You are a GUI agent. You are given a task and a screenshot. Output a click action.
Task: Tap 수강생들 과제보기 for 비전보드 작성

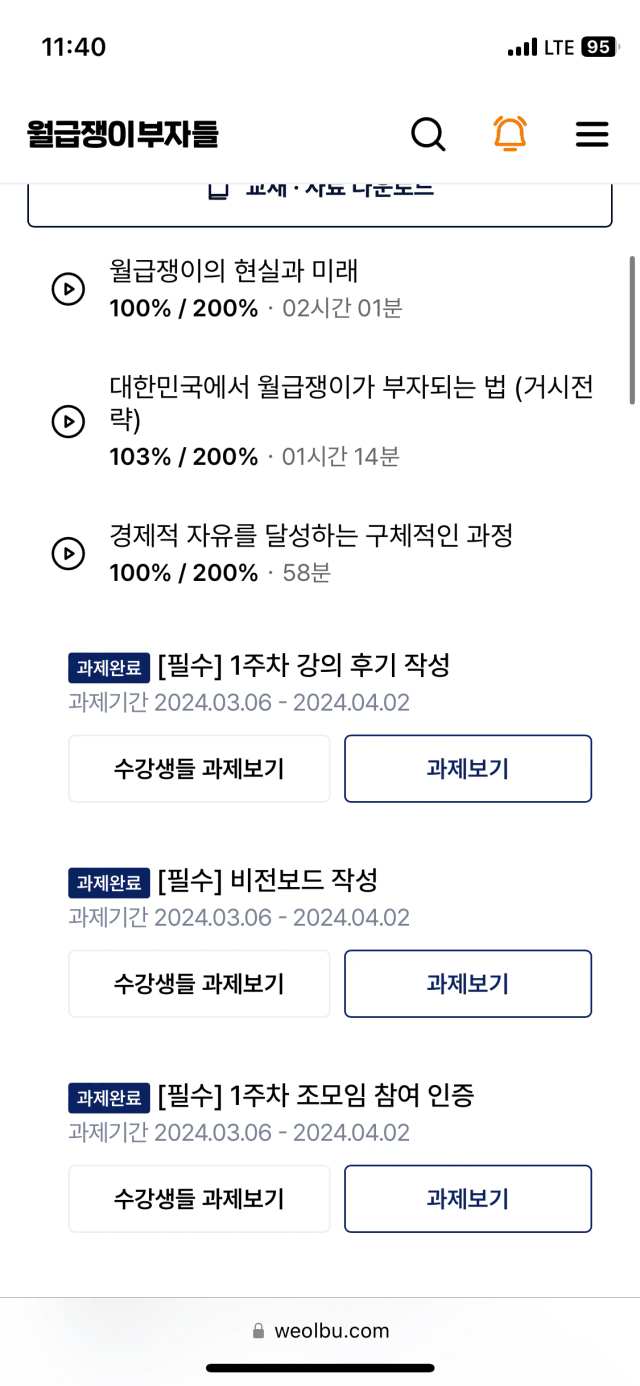[199, 984]
